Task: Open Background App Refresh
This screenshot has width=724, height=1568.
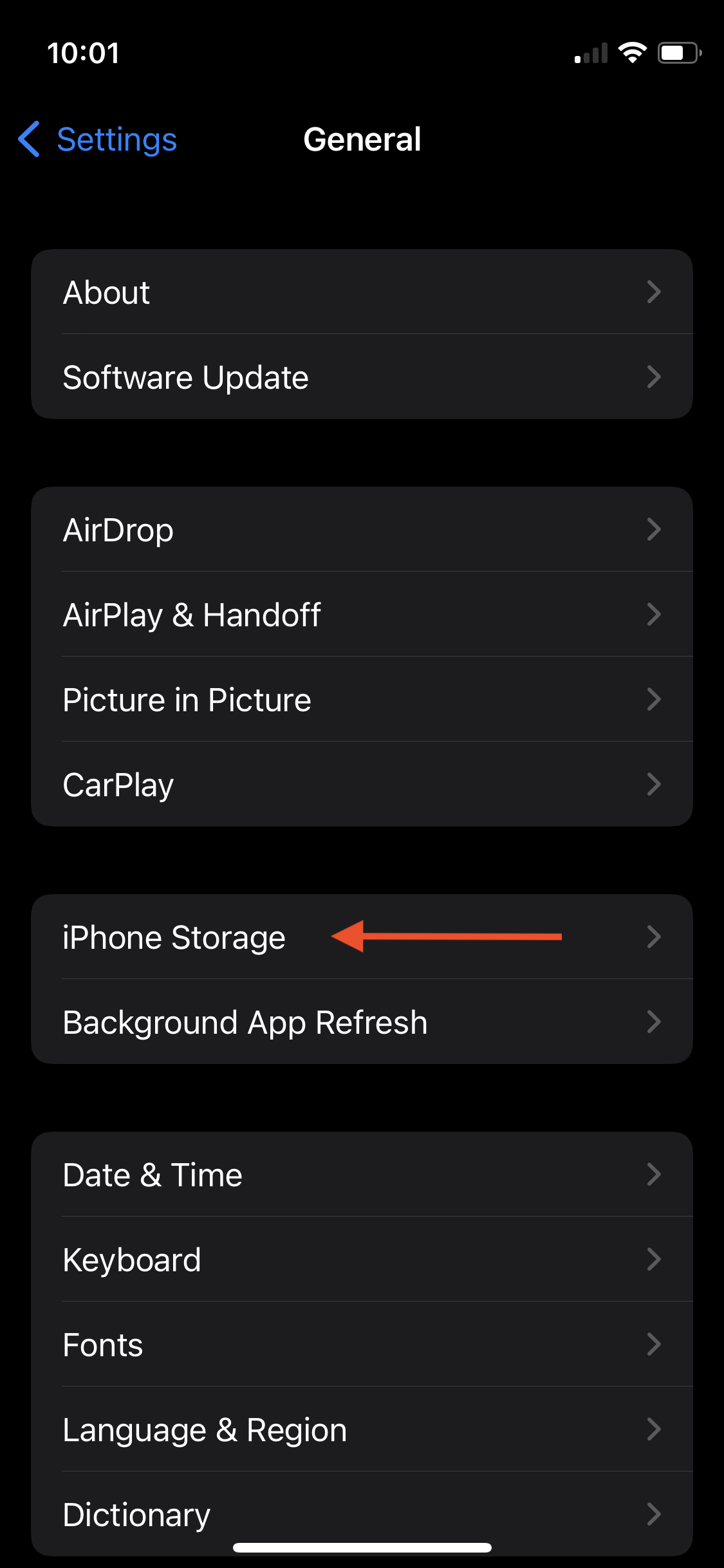Action: (362, 1022)
